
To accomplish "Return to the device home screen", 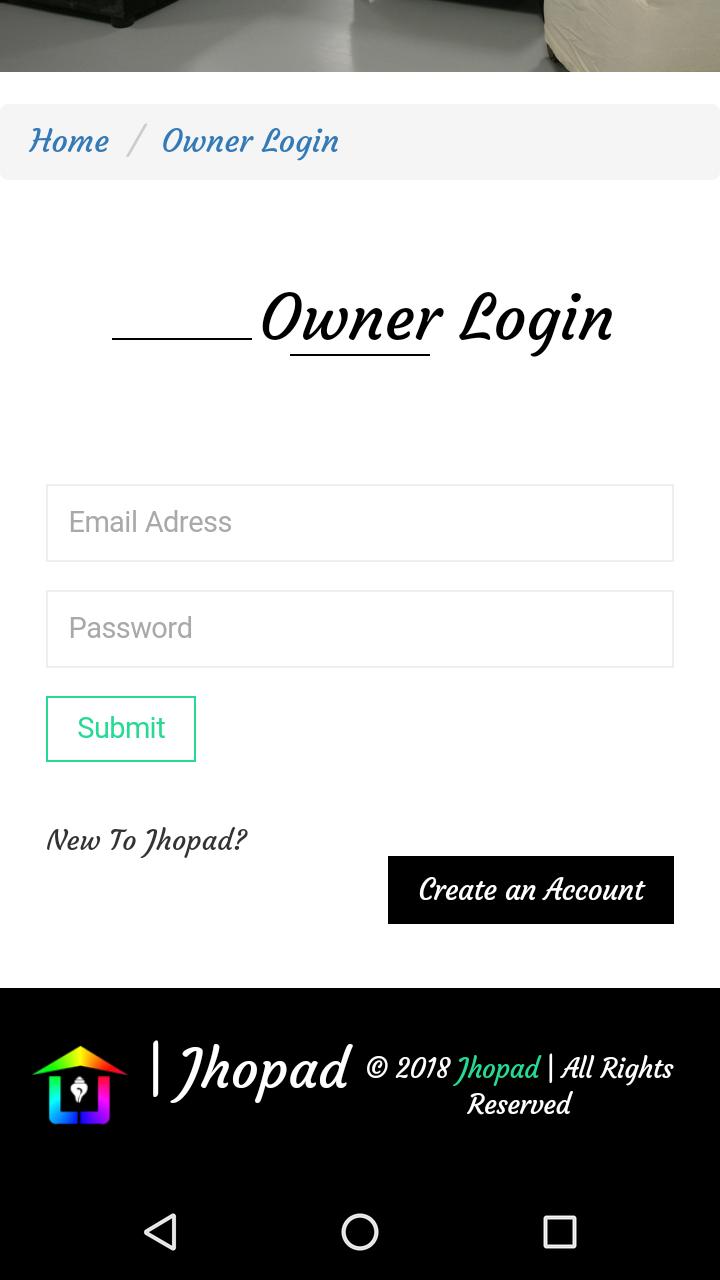I will [360, 1232].
